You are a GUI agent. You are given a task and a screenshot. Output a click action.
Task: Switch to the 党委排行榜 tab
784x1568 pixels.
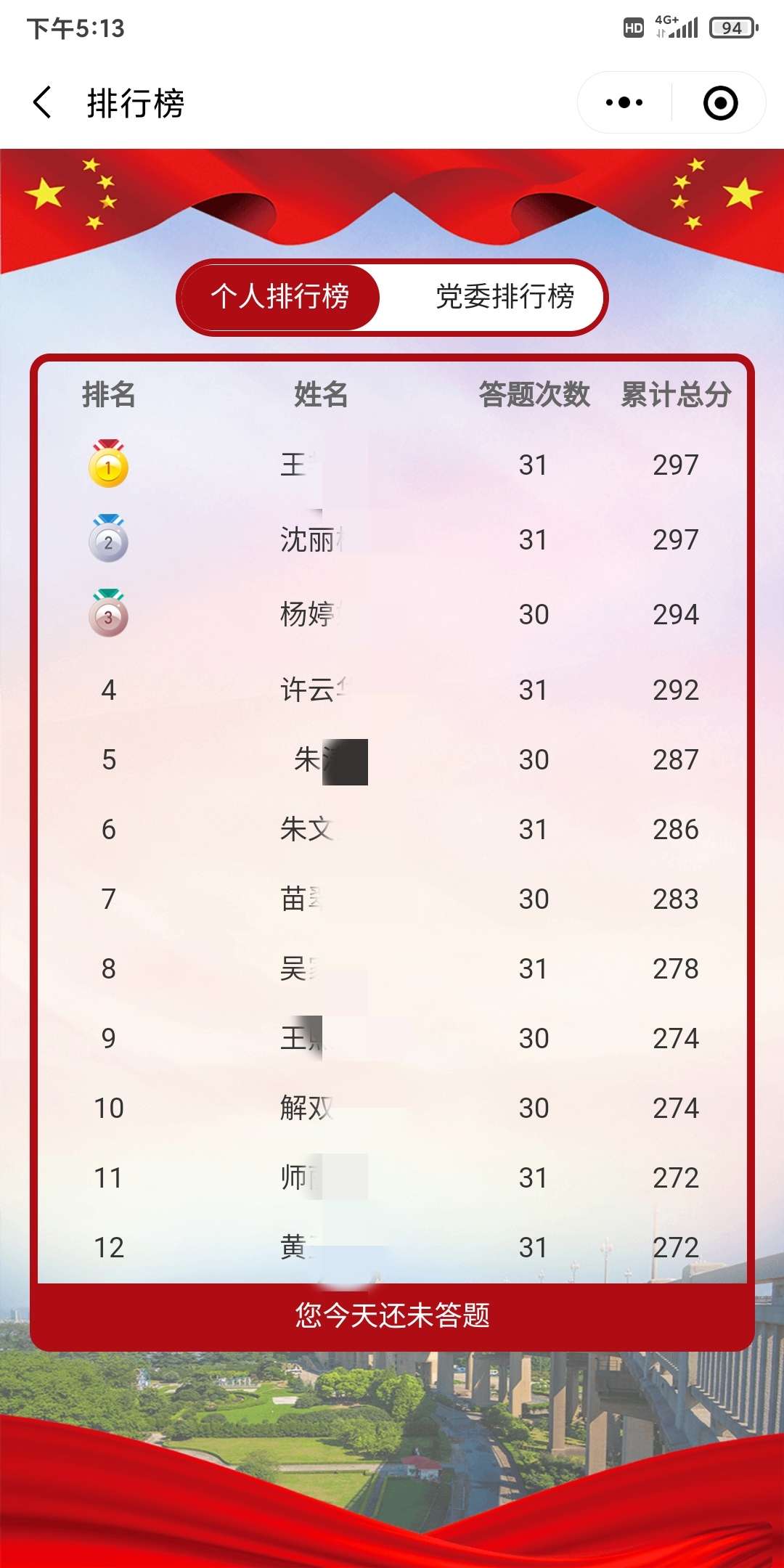tap(505, 297)
